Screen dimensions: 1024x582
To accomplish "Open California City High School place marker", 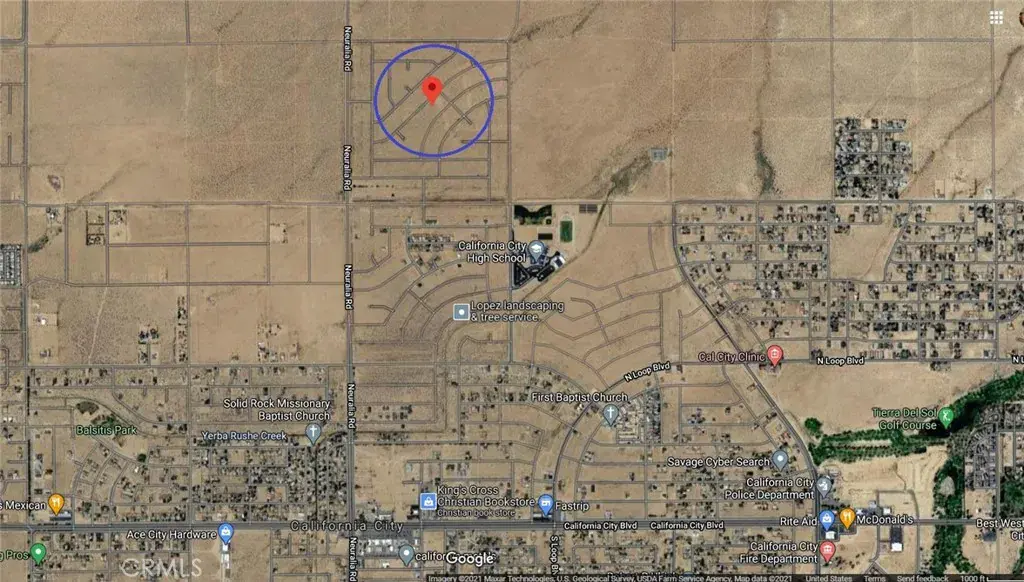I will (x=536, y=249).
